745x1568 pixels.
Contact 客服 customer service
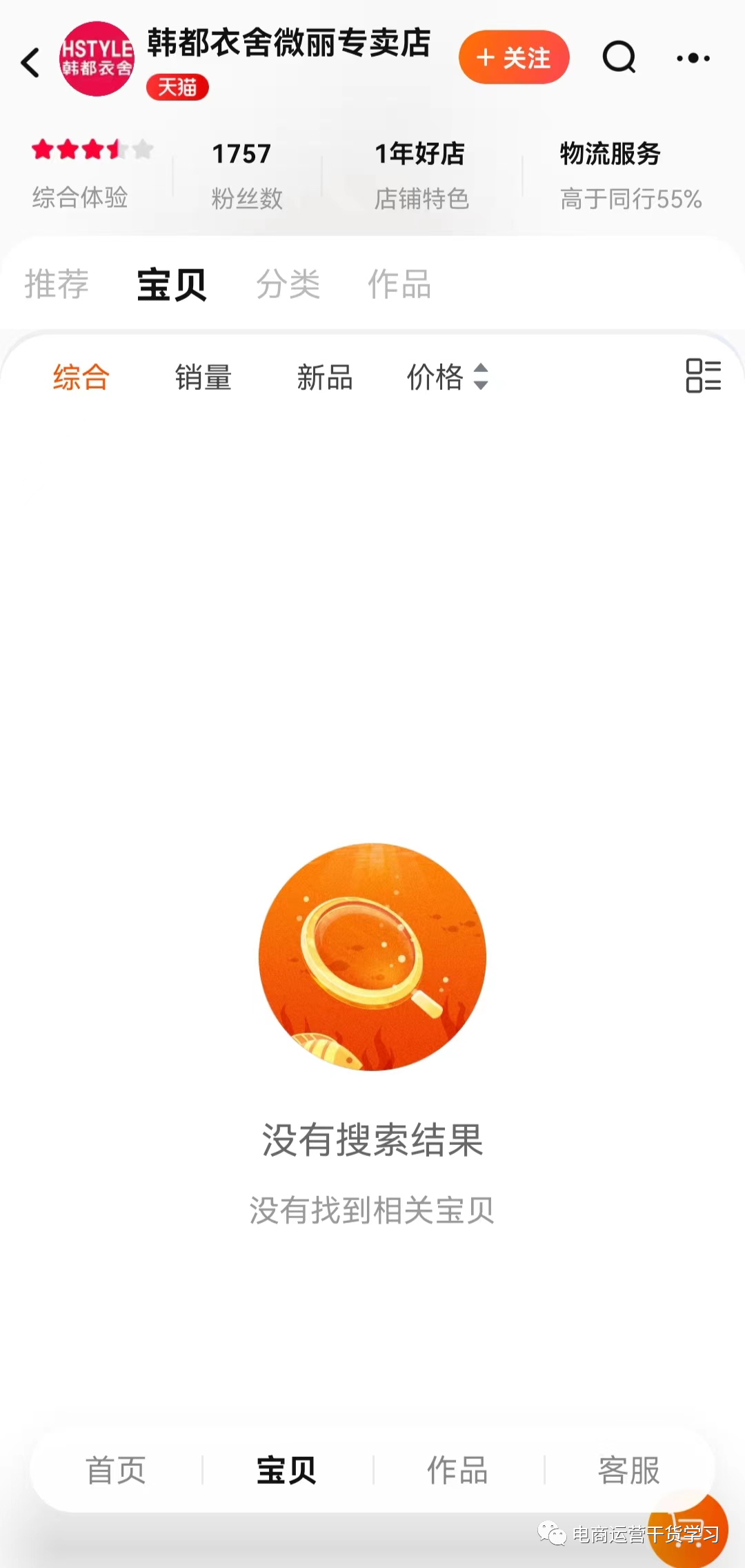click(x=628, y=1470)
